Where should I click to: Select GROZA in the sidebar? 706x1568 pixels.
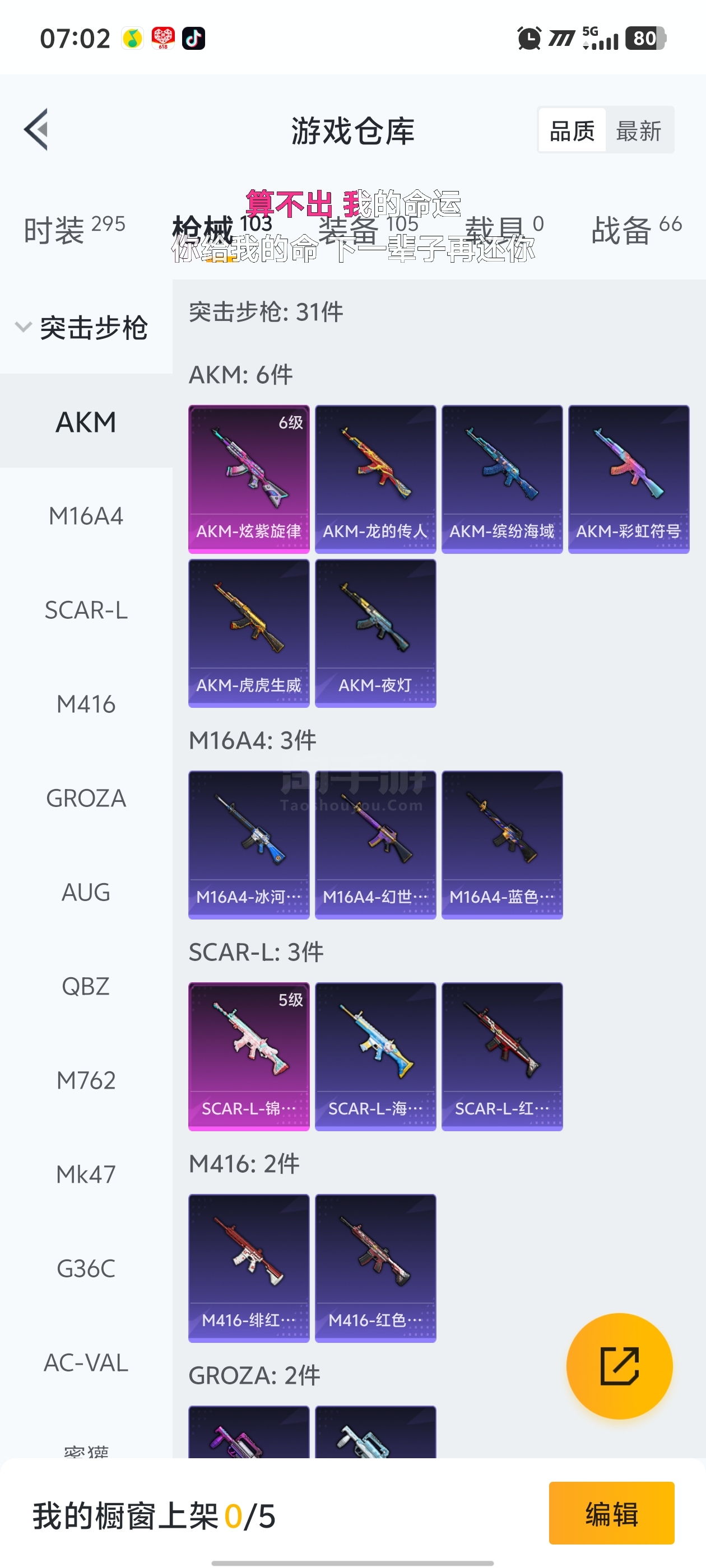click(x=86, y=798)
